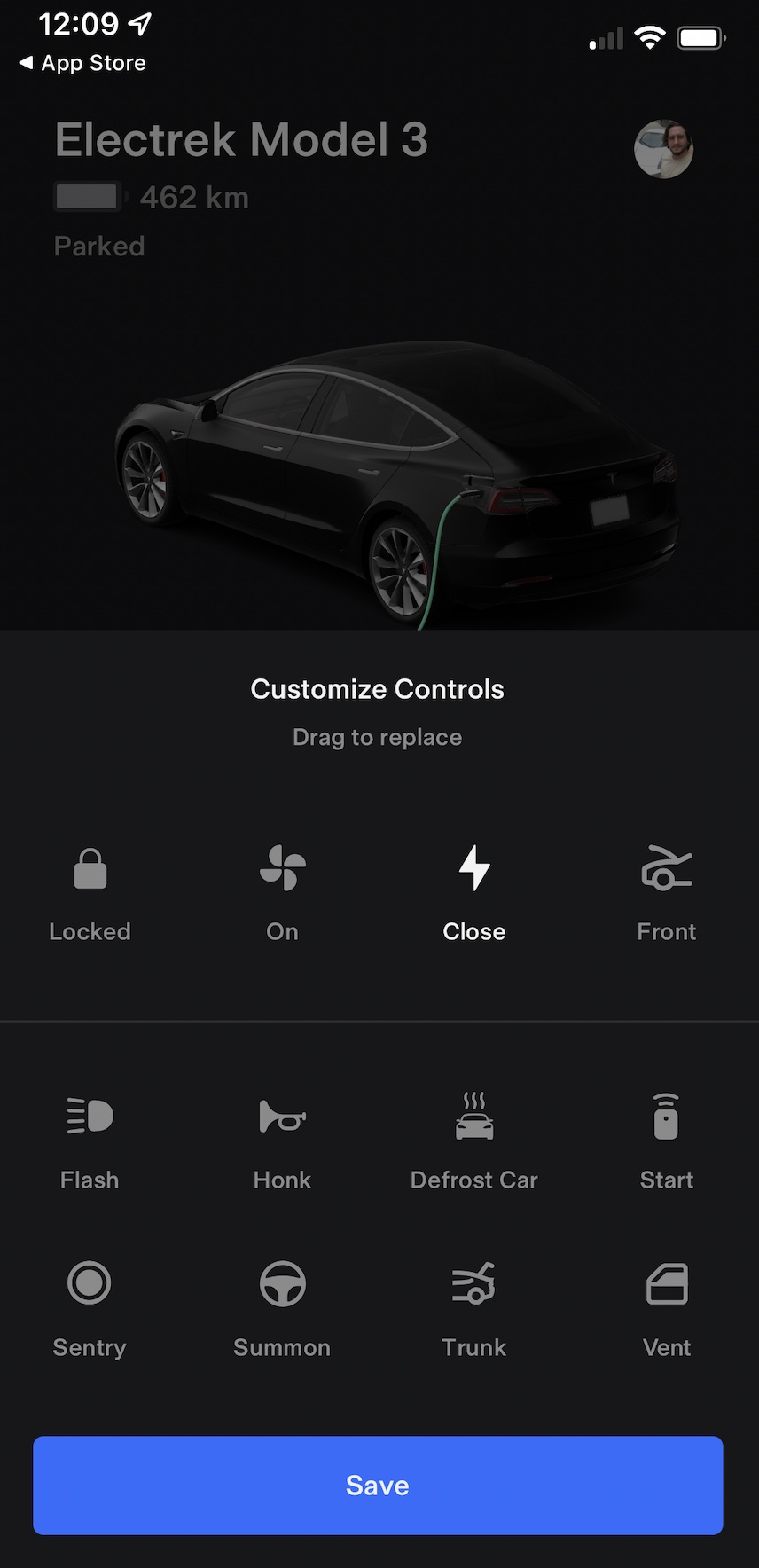Select the Flash headlights control
The image size is (759, 1568).
pos(89,1117)
